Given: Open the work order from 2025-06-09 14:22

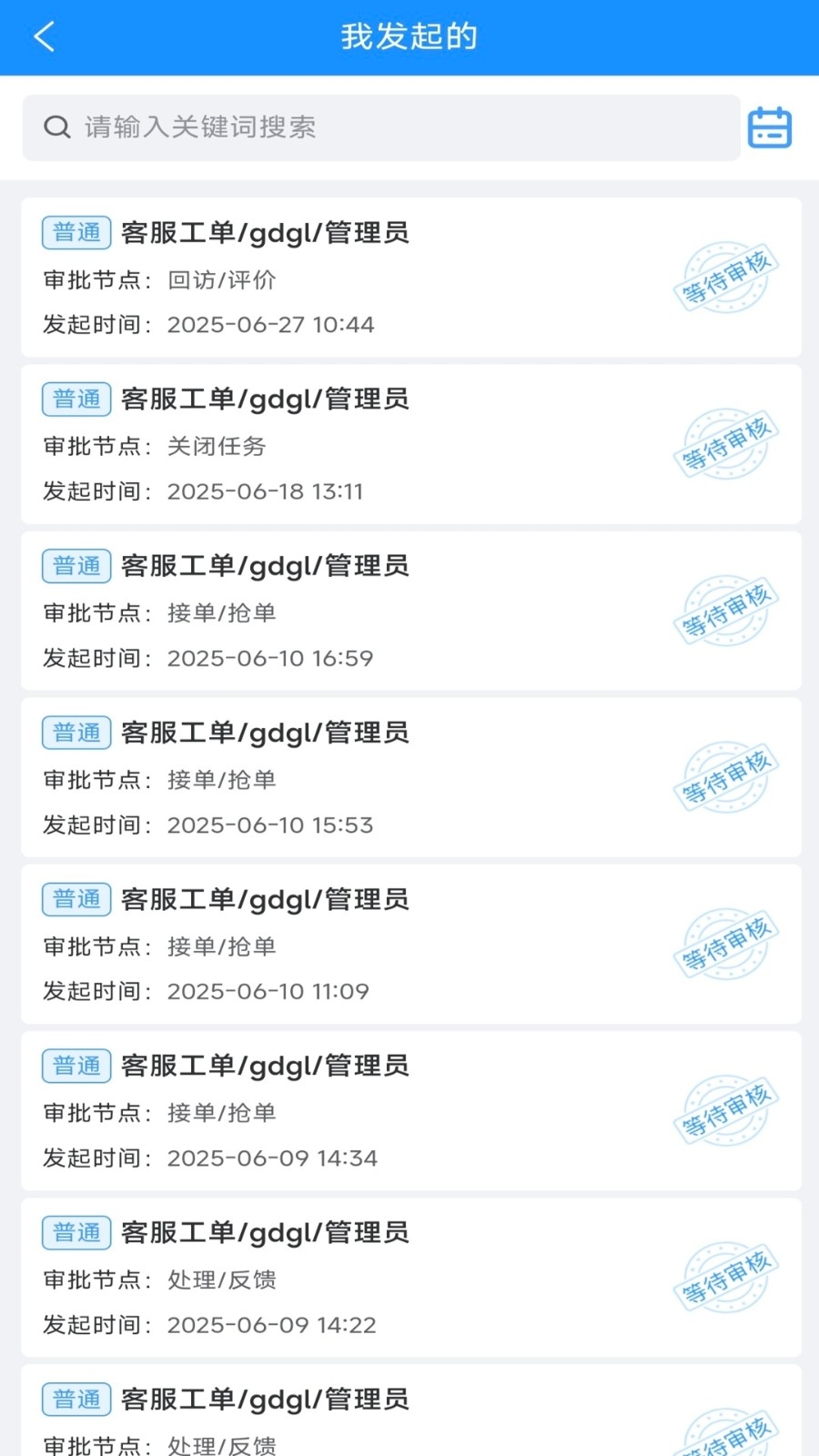Looking at the screenshot, I should (410, 1277).
